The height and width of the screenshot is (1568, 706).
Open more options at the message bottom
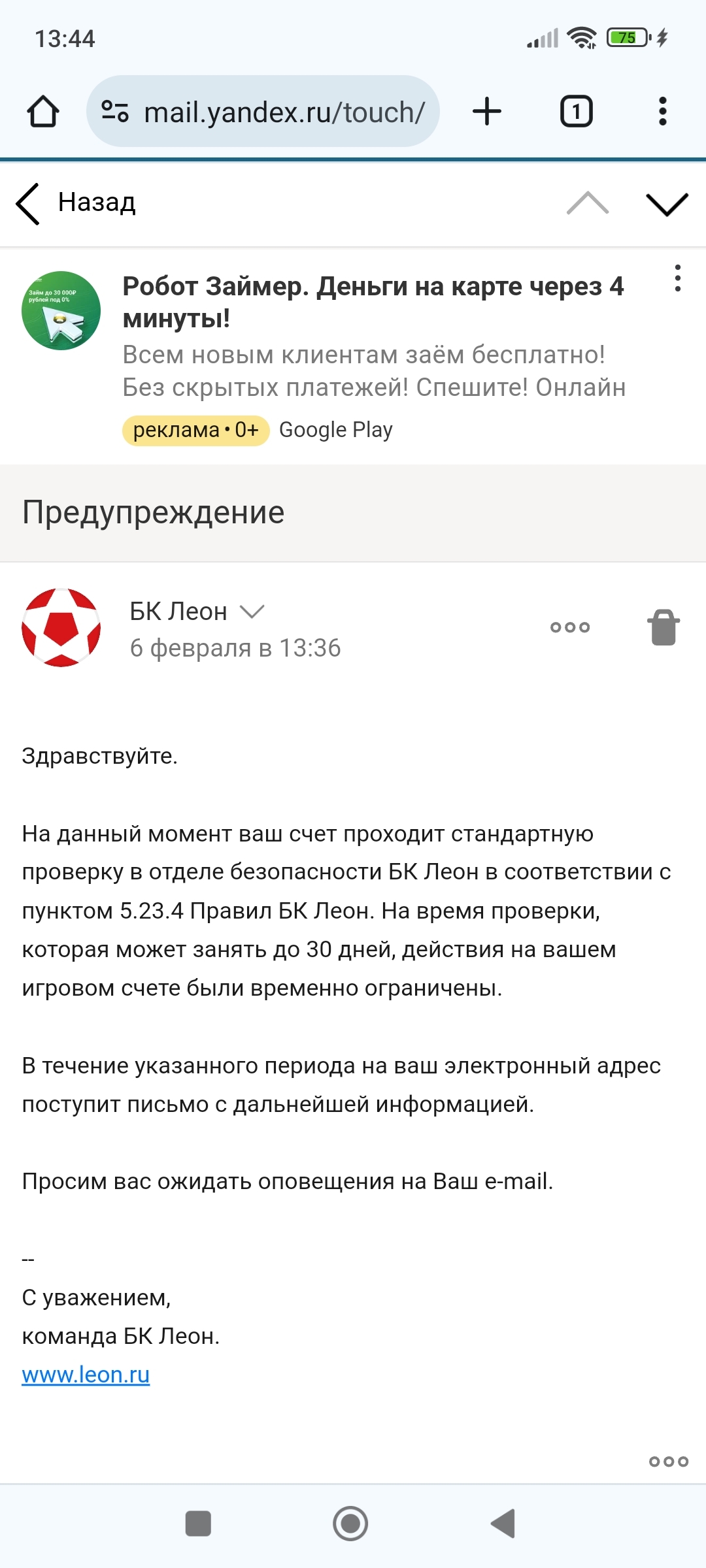pyautogui.click(x=668, y=1462)
